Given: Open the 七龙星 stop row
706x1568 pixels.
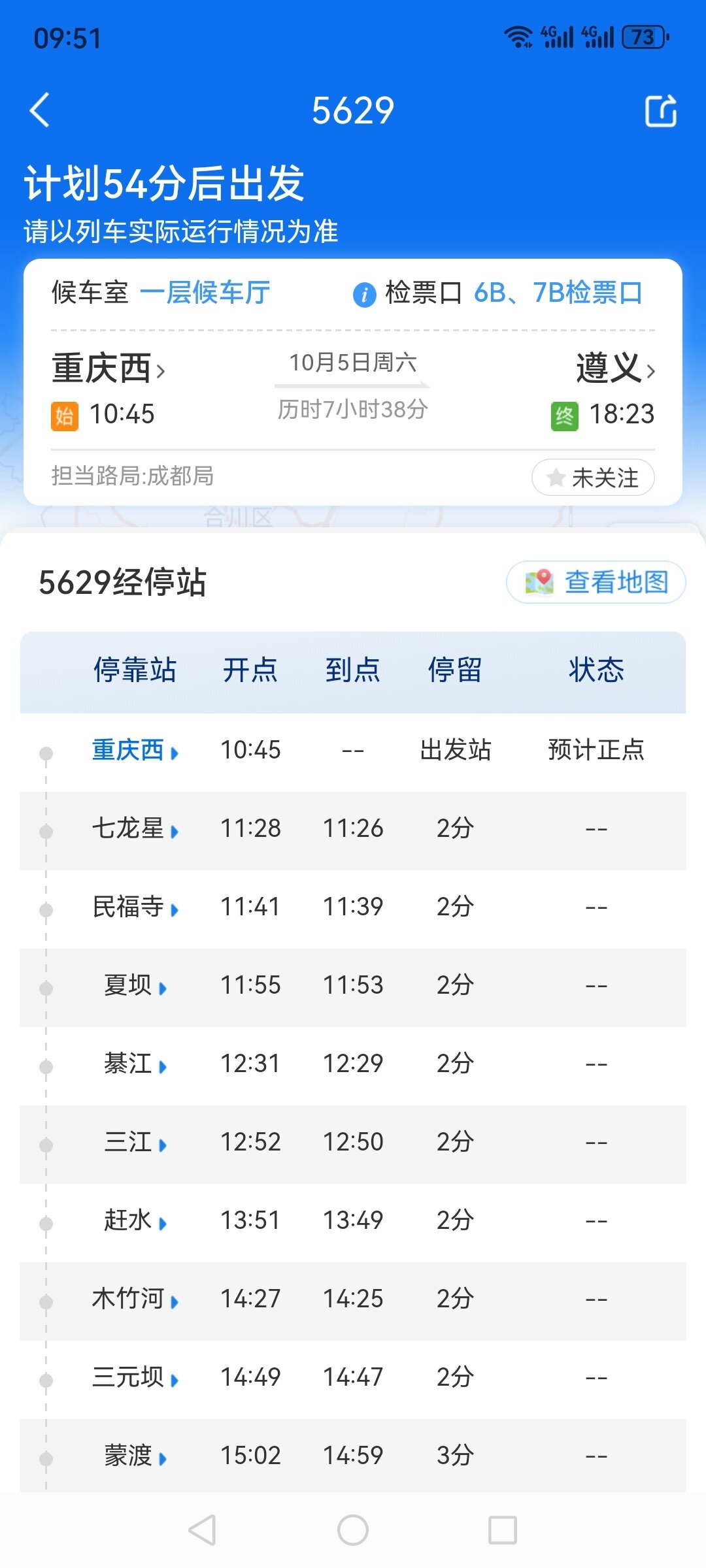Looking at the screenshot, I should (135, 829).
